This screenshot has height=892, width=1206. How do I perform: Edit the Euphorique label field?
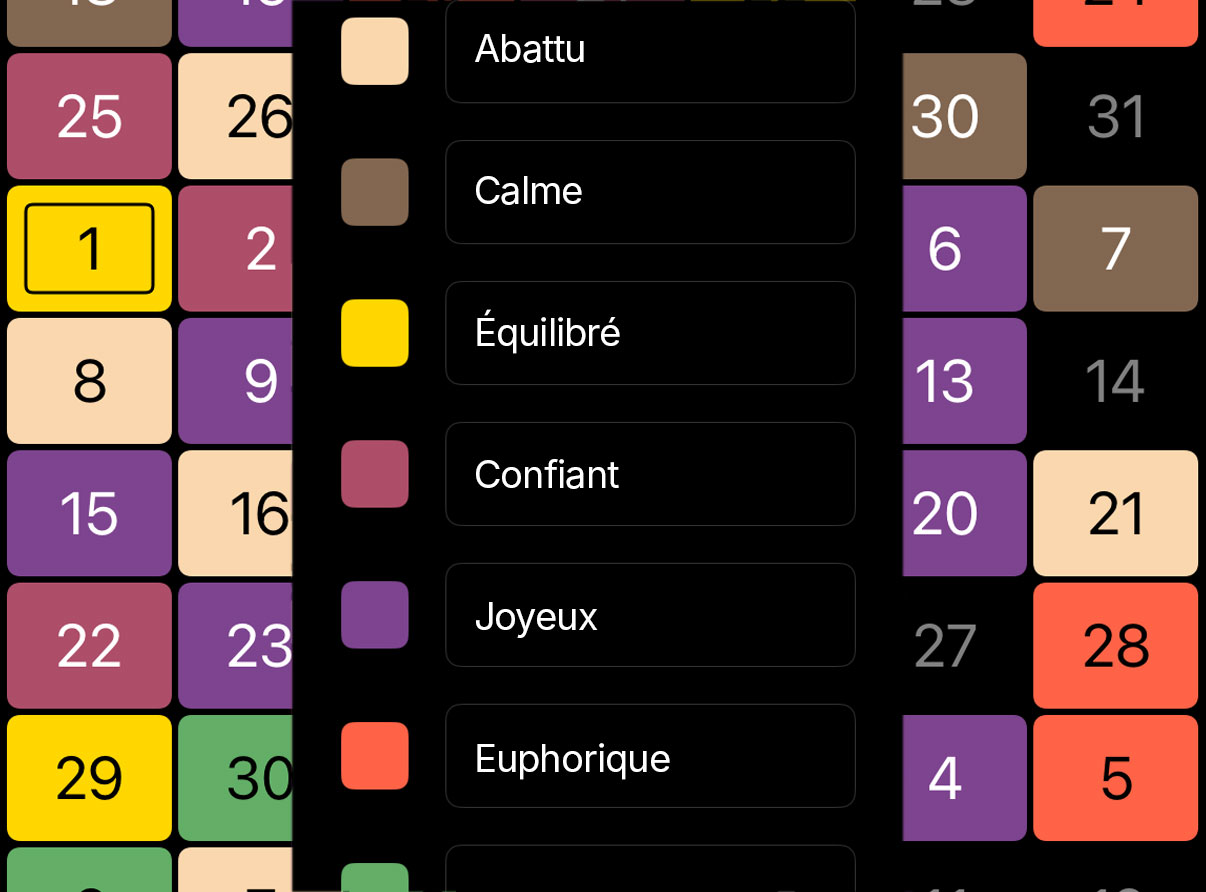[650, 756]
